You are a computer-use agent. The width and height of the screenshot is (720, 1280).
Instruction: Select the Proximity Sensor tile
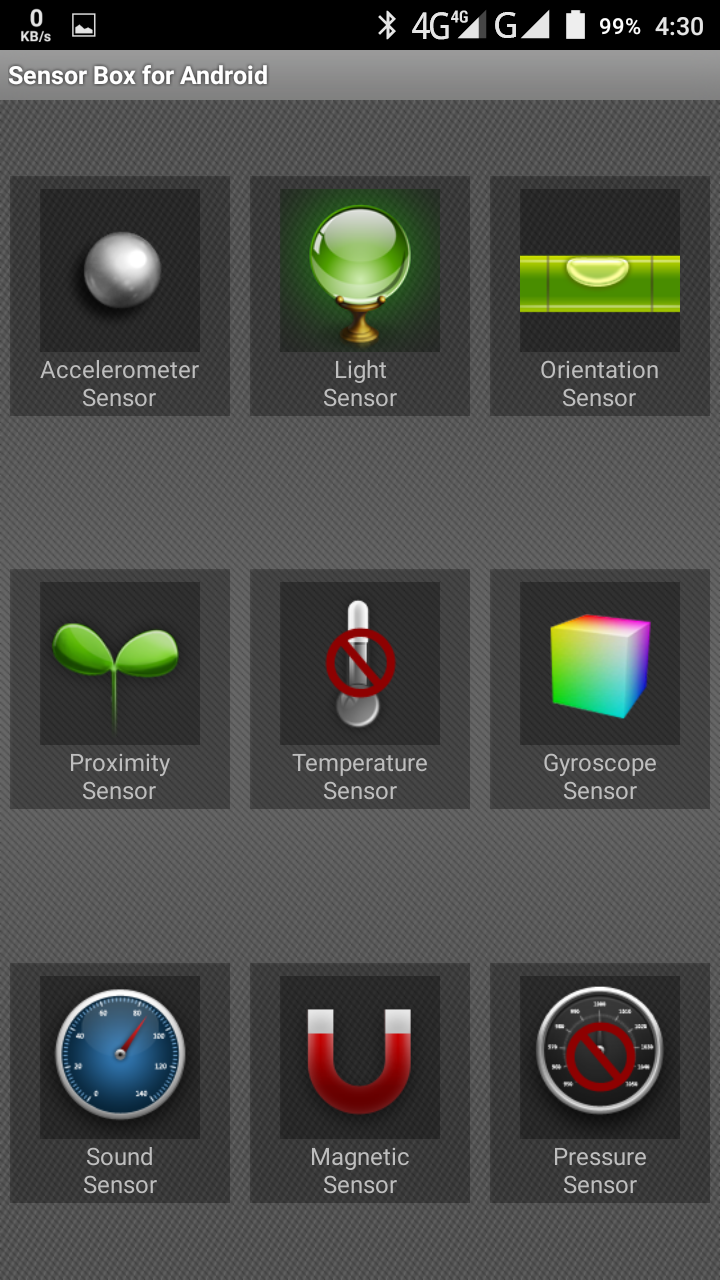pos(120,689)
